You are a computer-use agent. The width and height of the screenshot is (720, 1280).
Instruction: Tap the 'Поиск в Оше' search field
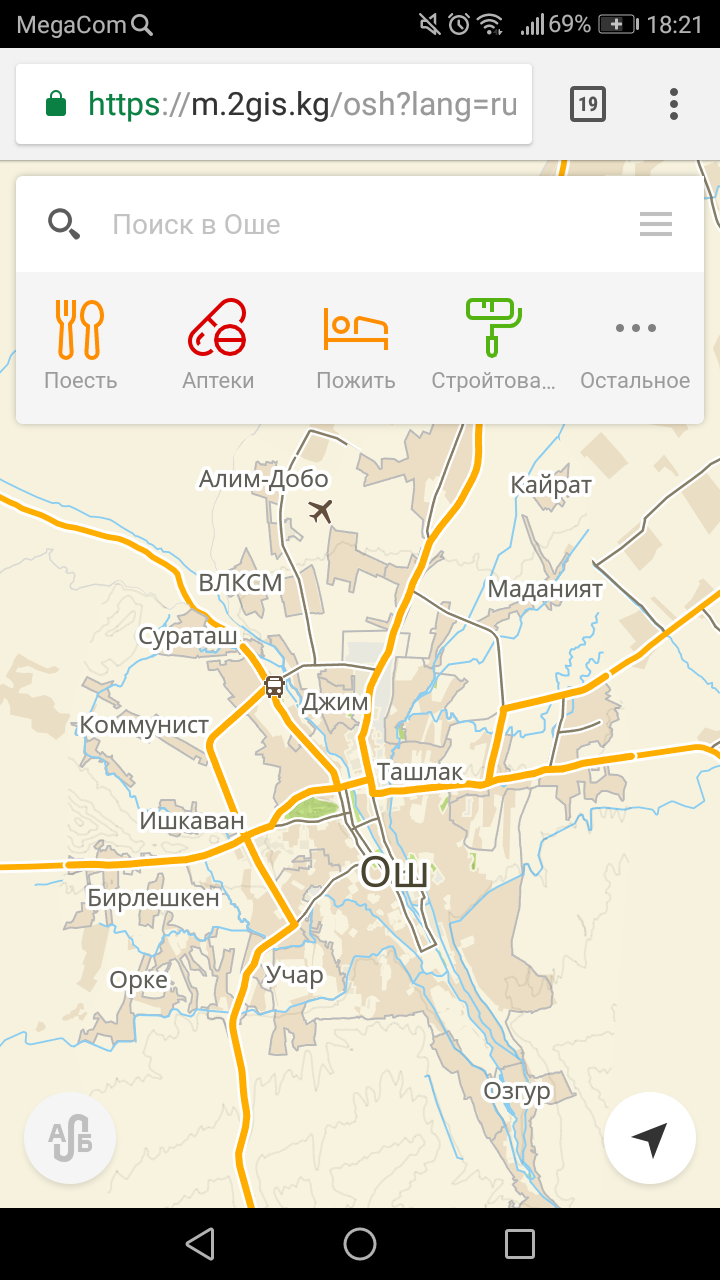pos(340,224)
